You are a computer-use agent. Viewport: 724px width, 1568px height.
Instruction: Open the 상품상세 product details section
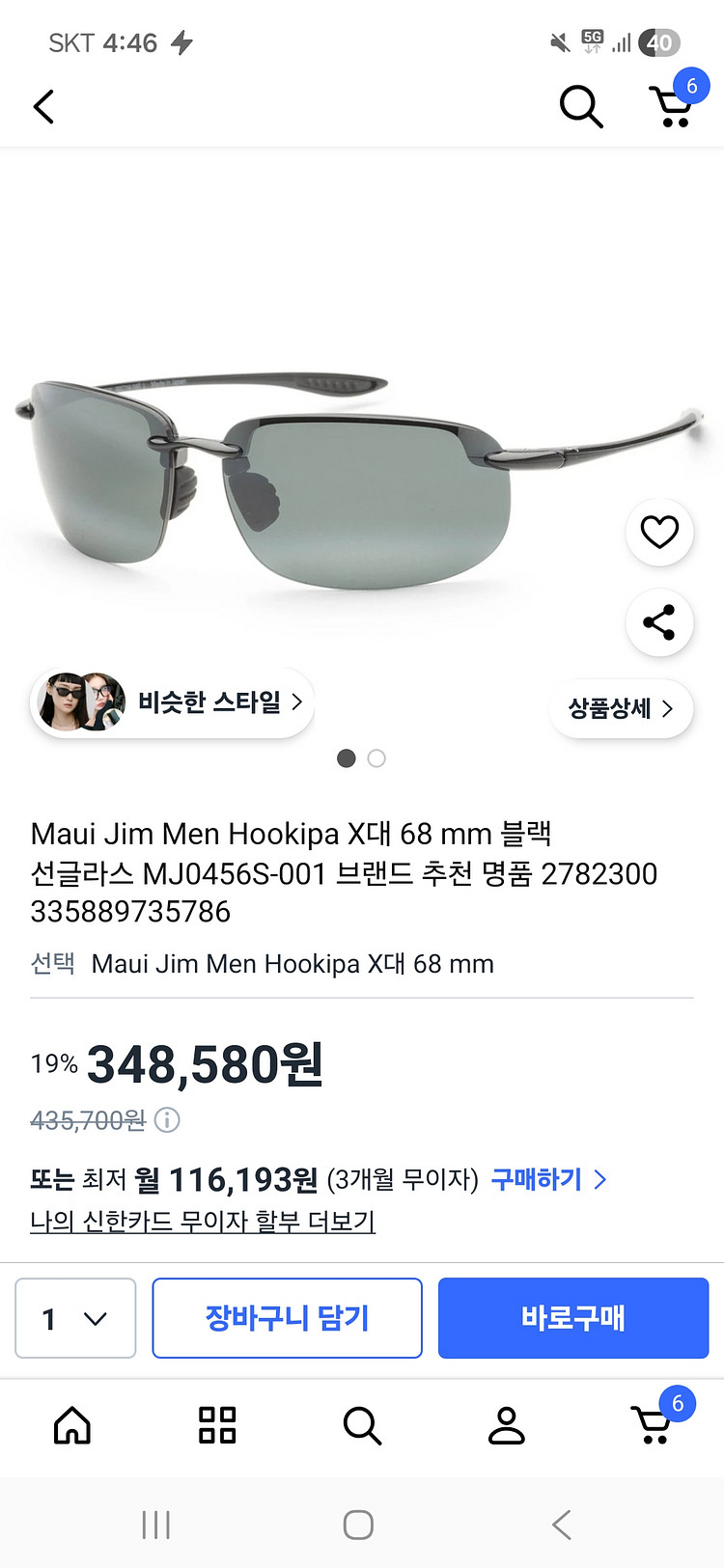click(621, 708)
